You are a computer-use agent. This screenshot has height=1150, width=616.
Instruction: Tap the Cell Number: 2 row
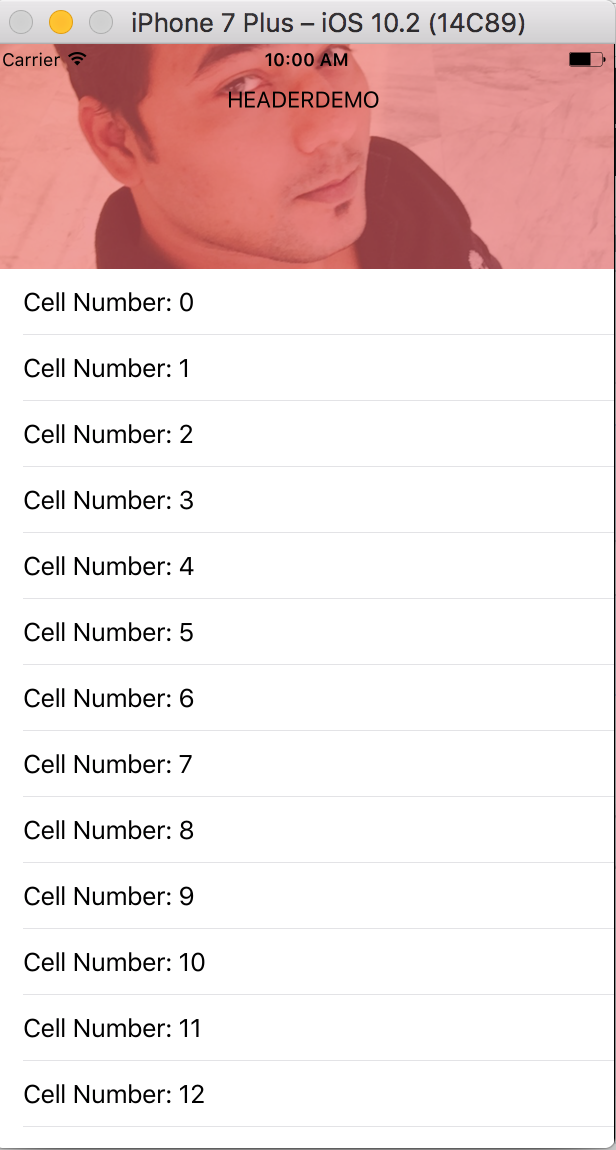(307, 434)
